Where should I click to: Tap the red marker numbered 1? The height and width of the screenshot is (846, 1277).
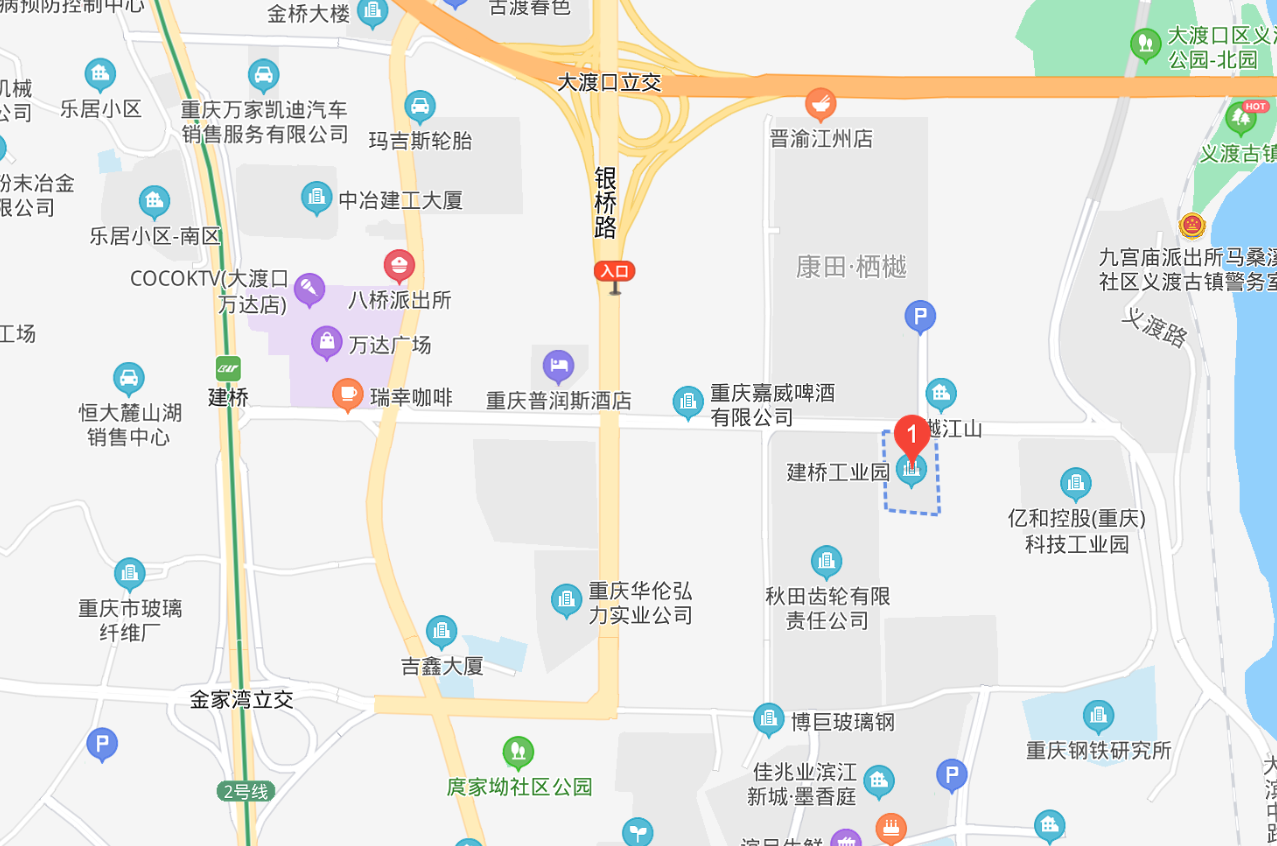click(911, 438)
